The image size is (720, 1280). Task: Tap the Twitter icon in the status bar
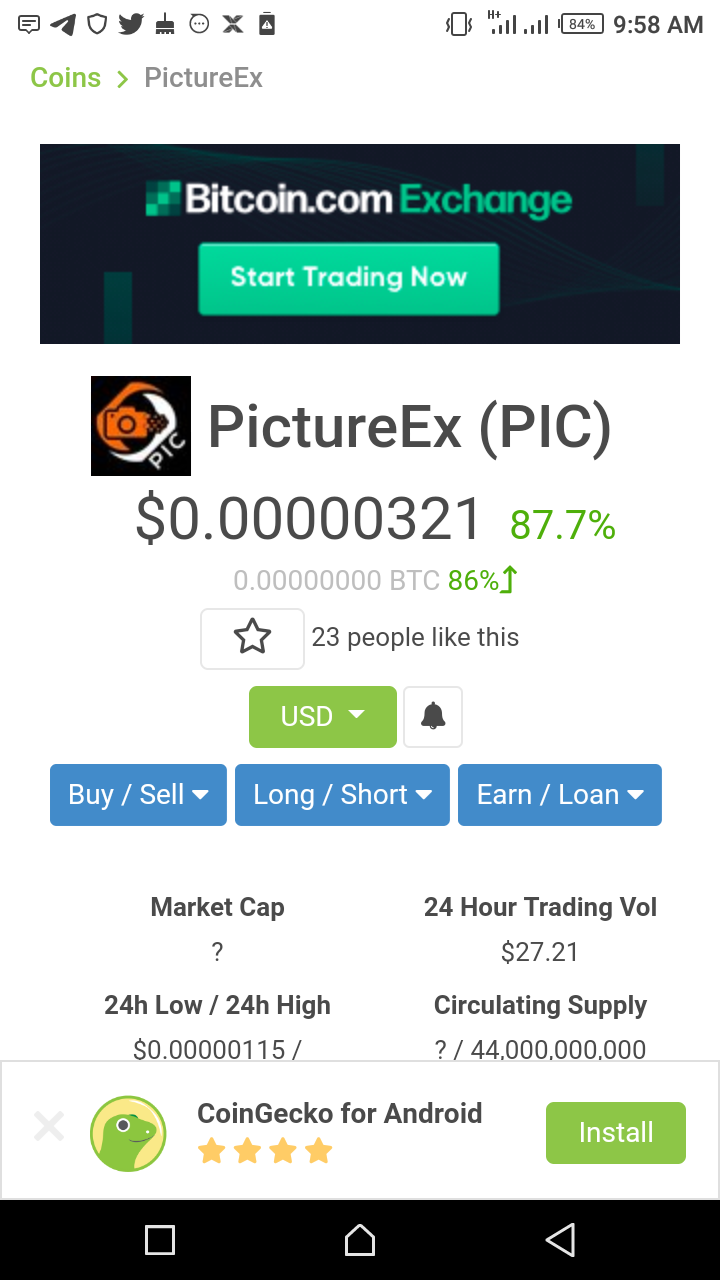coord(131,23)
